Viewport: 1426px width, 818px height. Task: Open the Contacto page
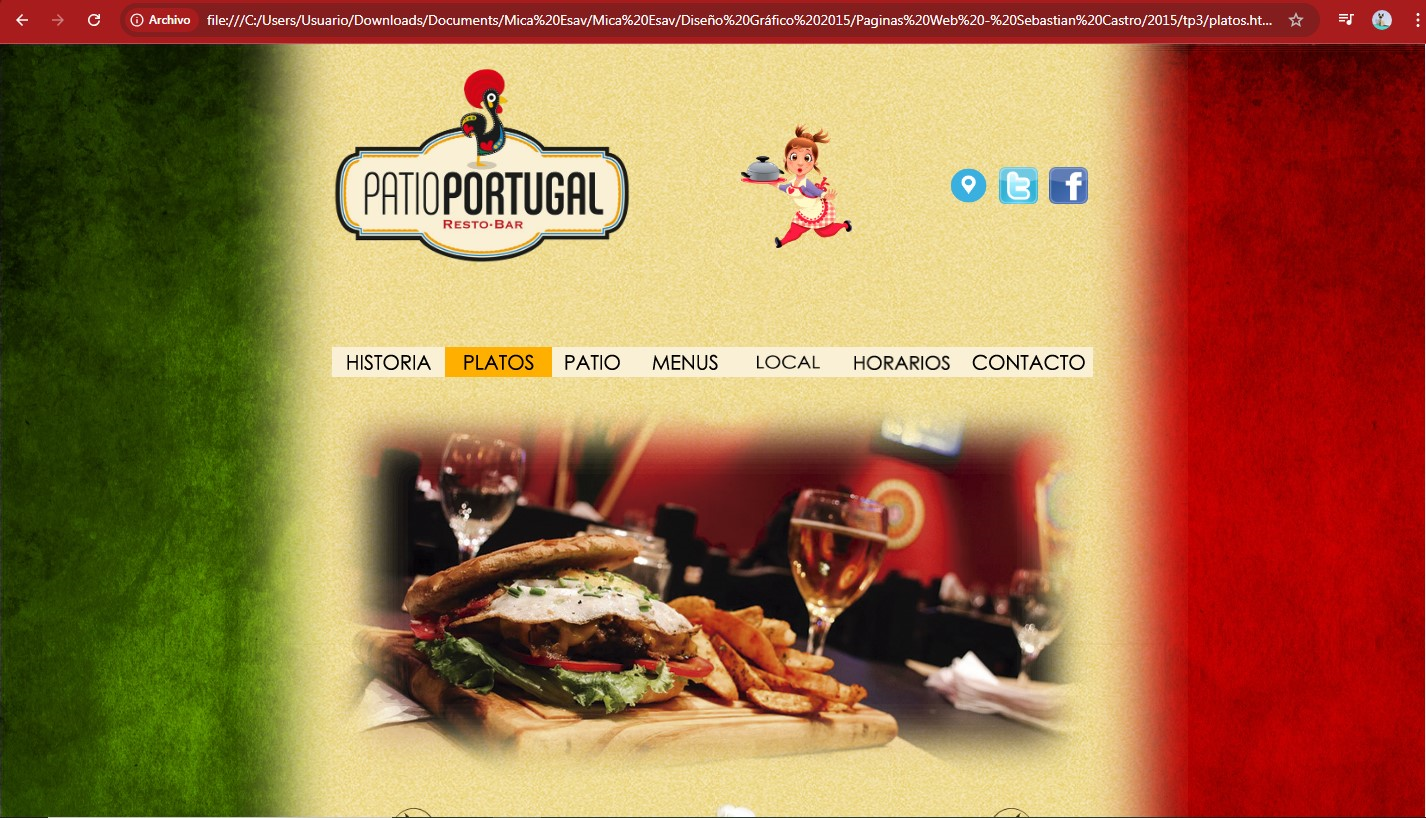(1028, 362)
